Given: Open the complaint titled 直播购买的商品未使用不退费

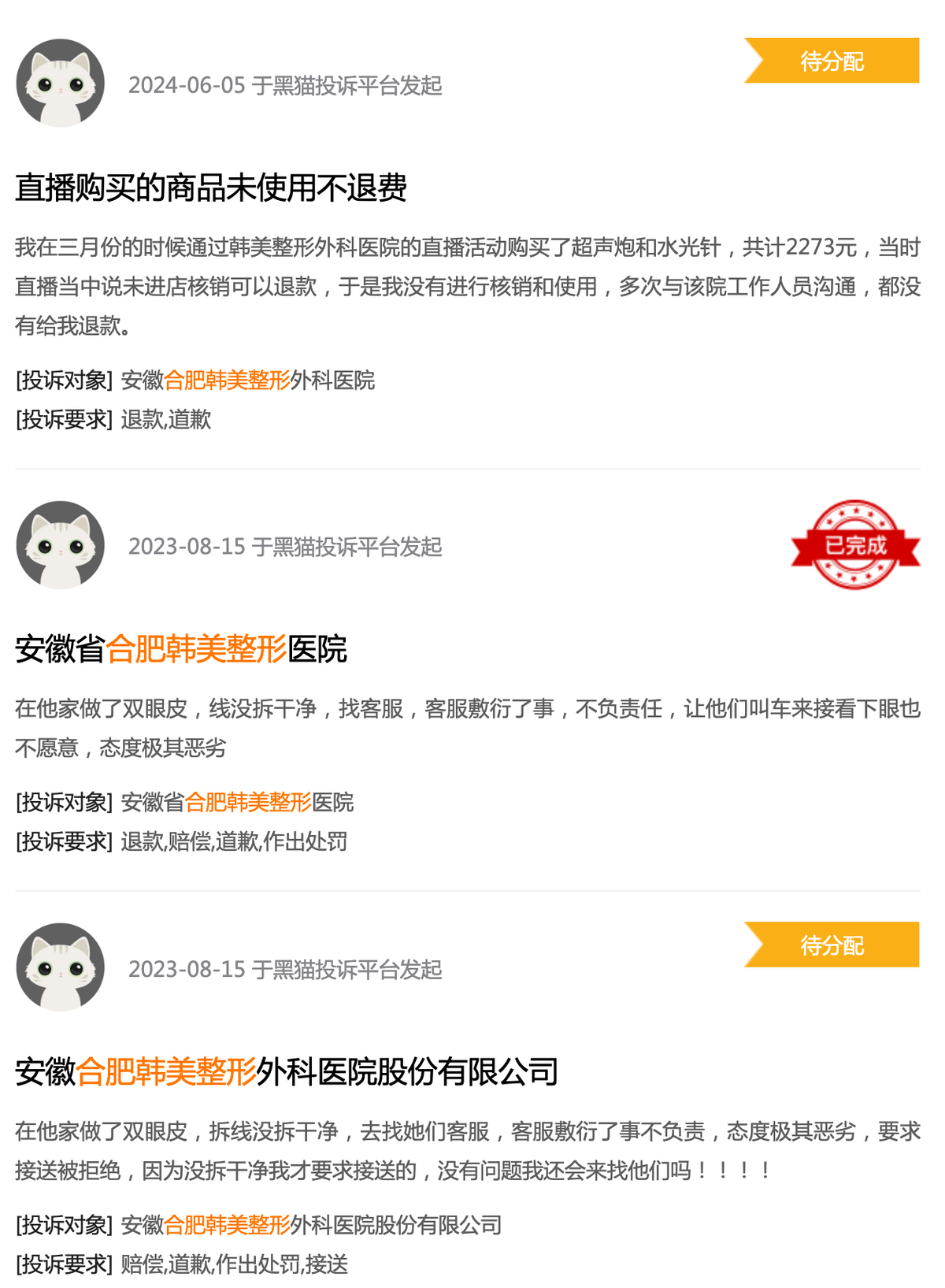Looking at the screenshot, I should tap(211, 188).
